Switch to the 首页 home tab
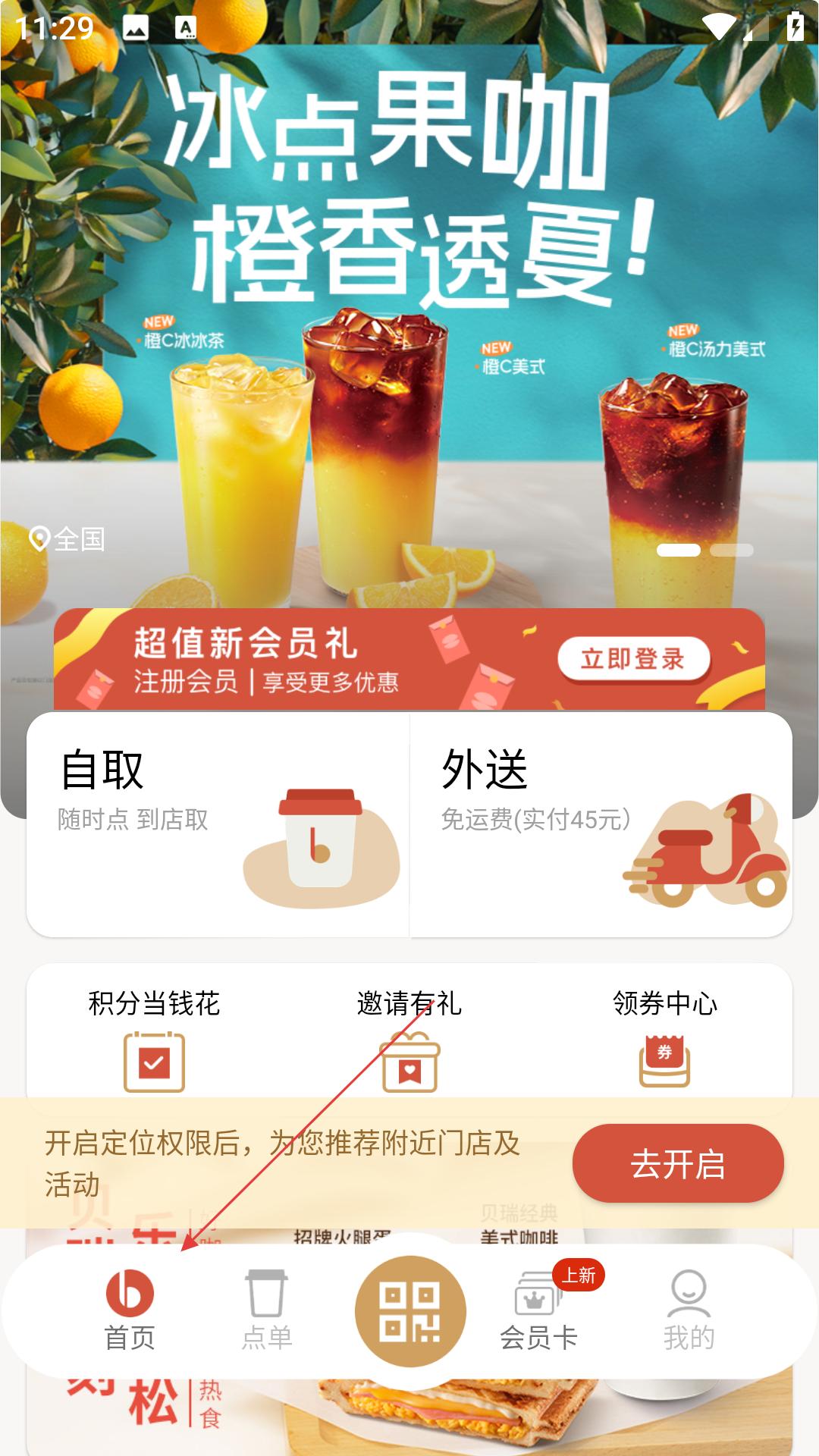Screen dimensions: 819x1456 130,1310
